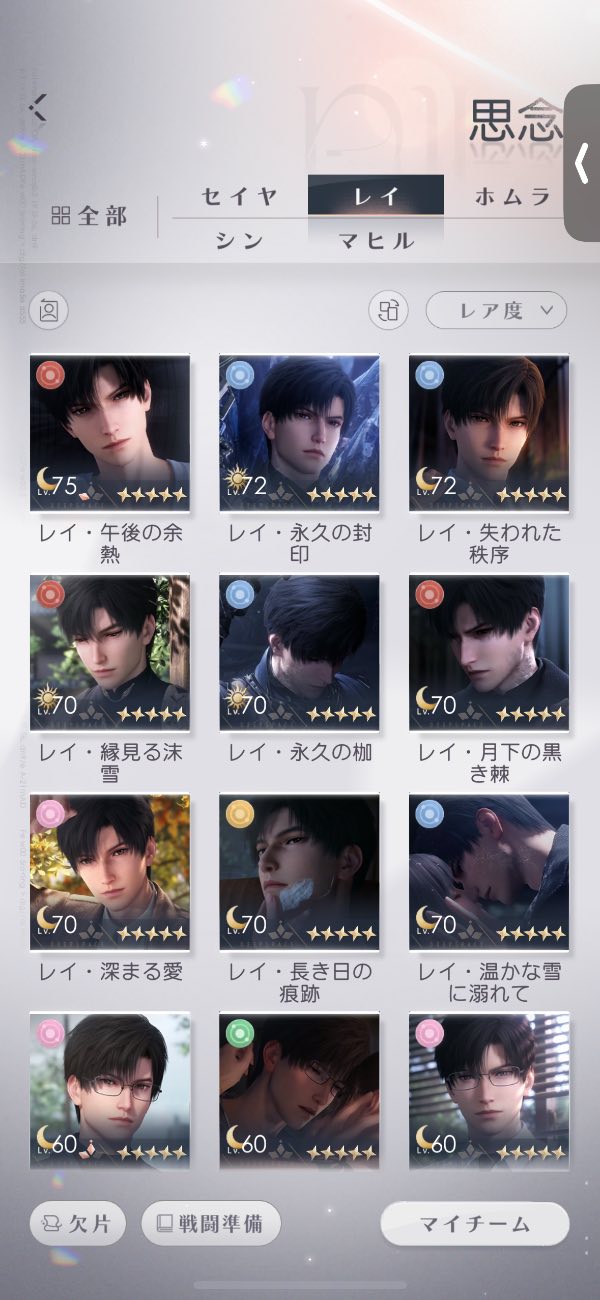Image resolution: width=600 pixels, height=1300 pixels.
Task: Select the マヒル character tab
Action: [376, 241]
